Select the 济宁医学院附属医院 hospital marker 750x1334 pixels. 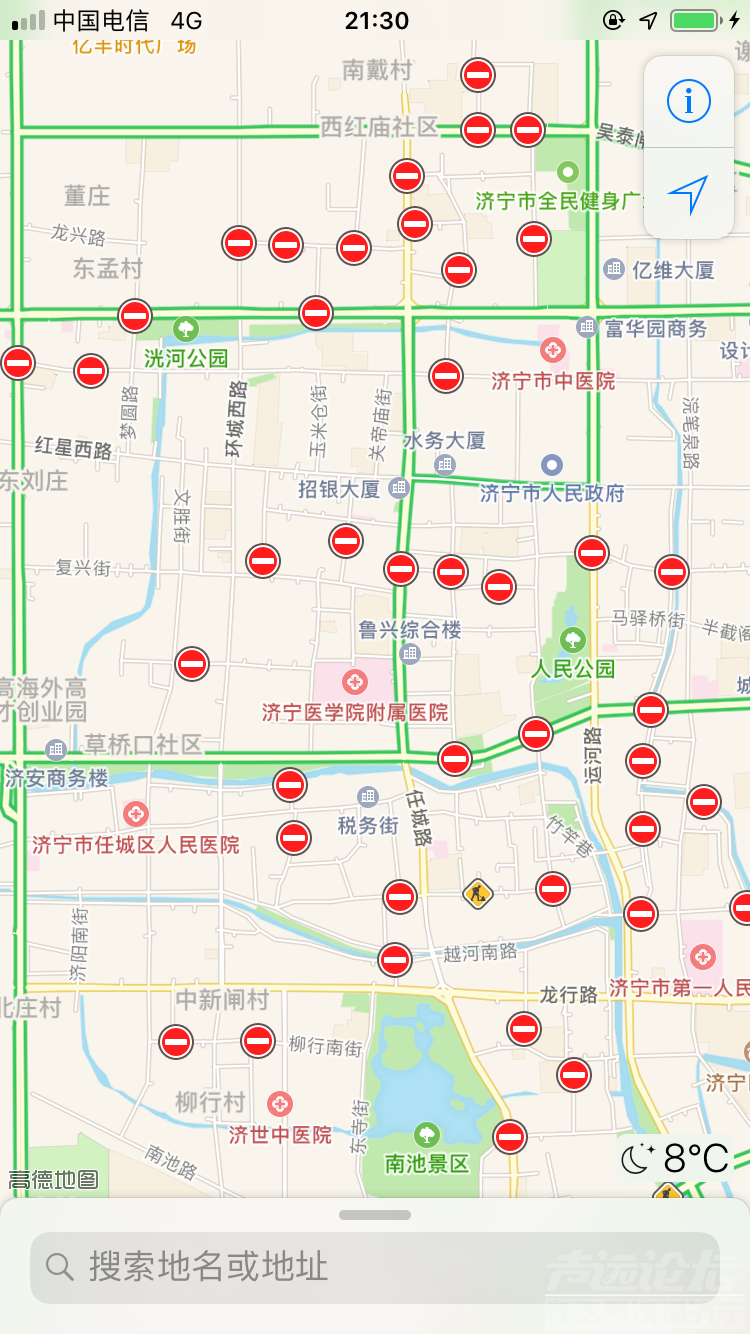[355, 682]
